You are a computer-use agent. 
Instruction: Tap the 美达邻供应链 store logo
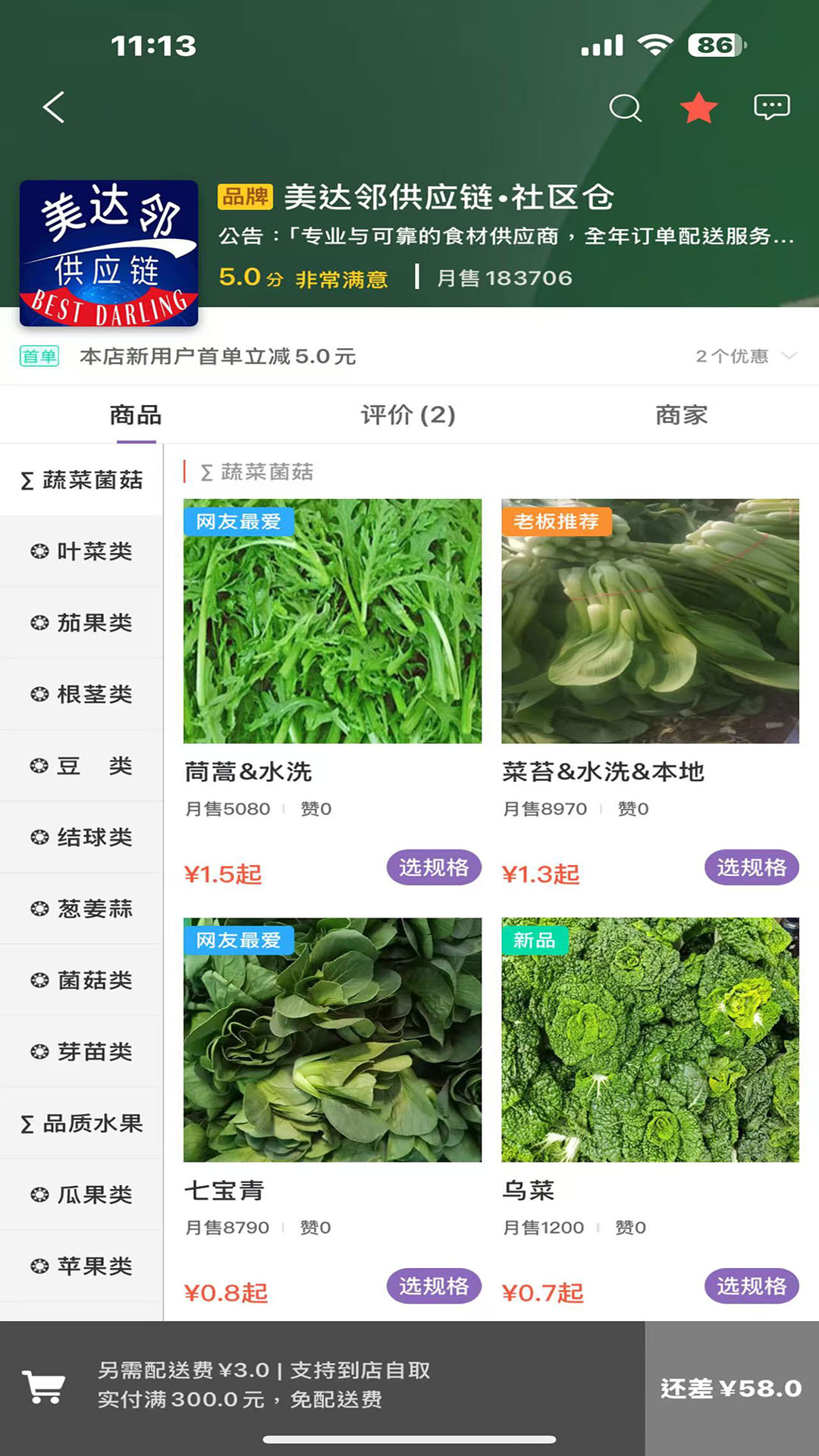point(106,250)
